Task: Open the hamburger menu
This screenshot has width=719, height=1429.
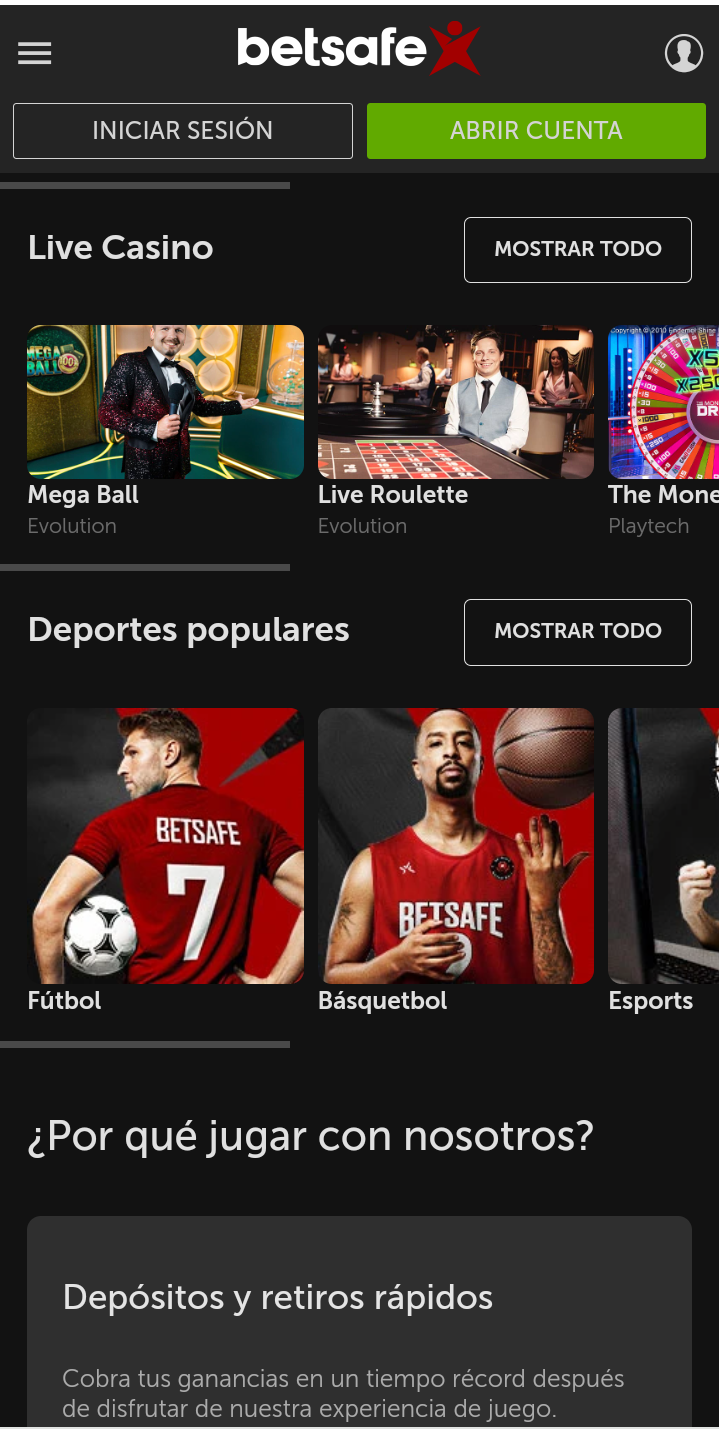Action: coord(35,53)
